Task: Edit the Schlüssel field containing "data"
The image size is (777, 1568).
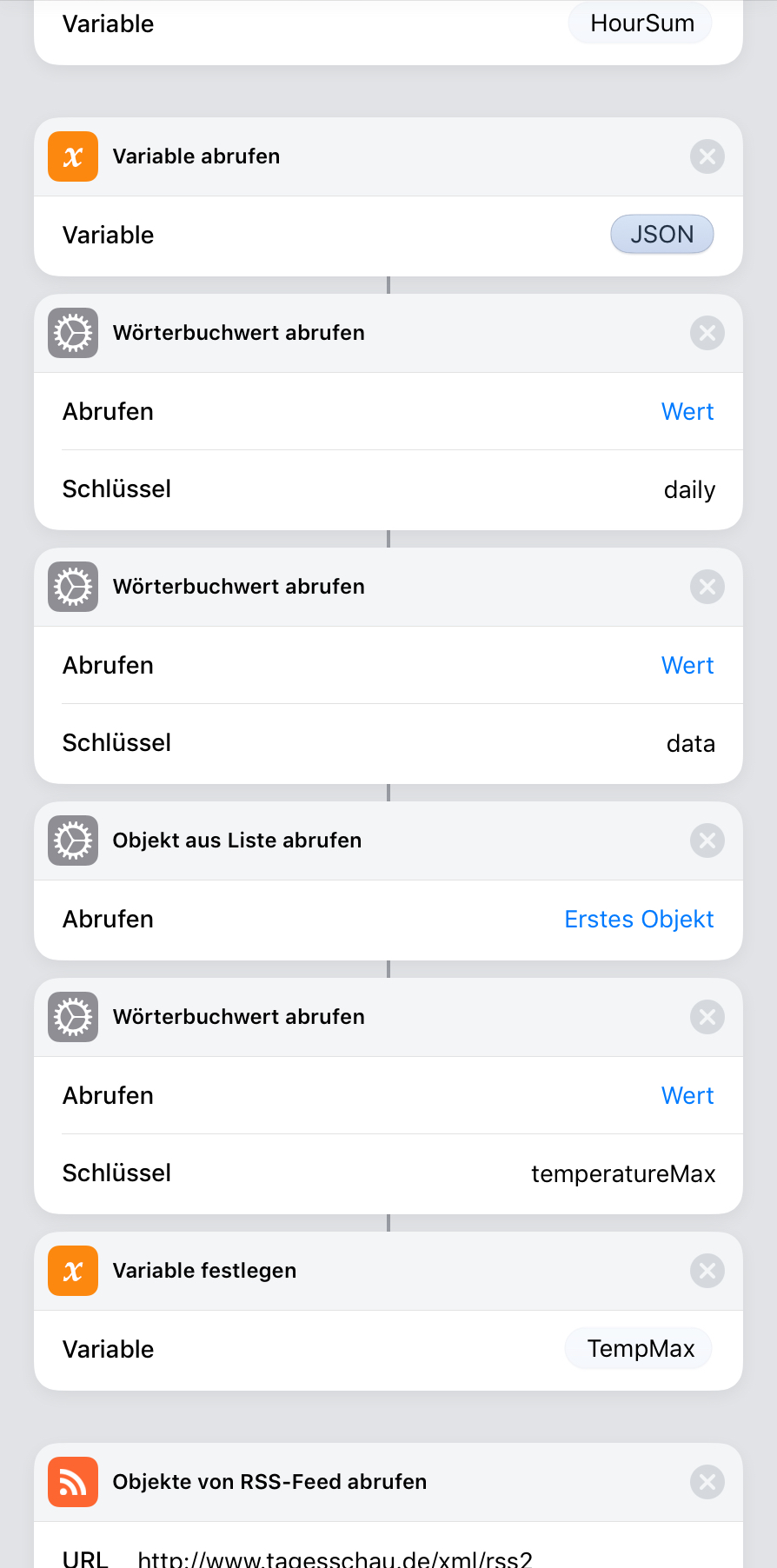Action: click(690, 744)
